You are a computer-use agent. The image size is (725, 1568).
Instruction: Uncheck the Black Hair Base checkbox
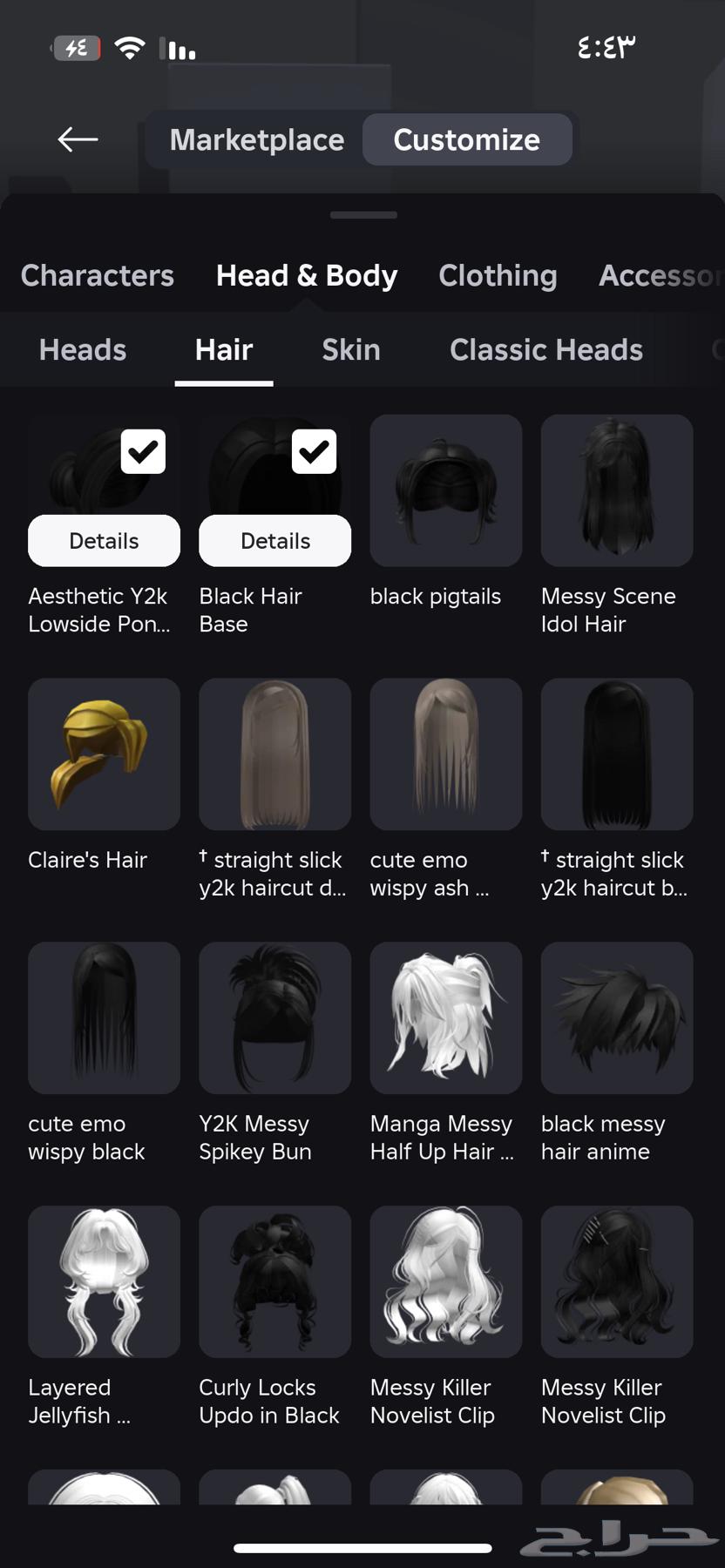pos(314,451)
